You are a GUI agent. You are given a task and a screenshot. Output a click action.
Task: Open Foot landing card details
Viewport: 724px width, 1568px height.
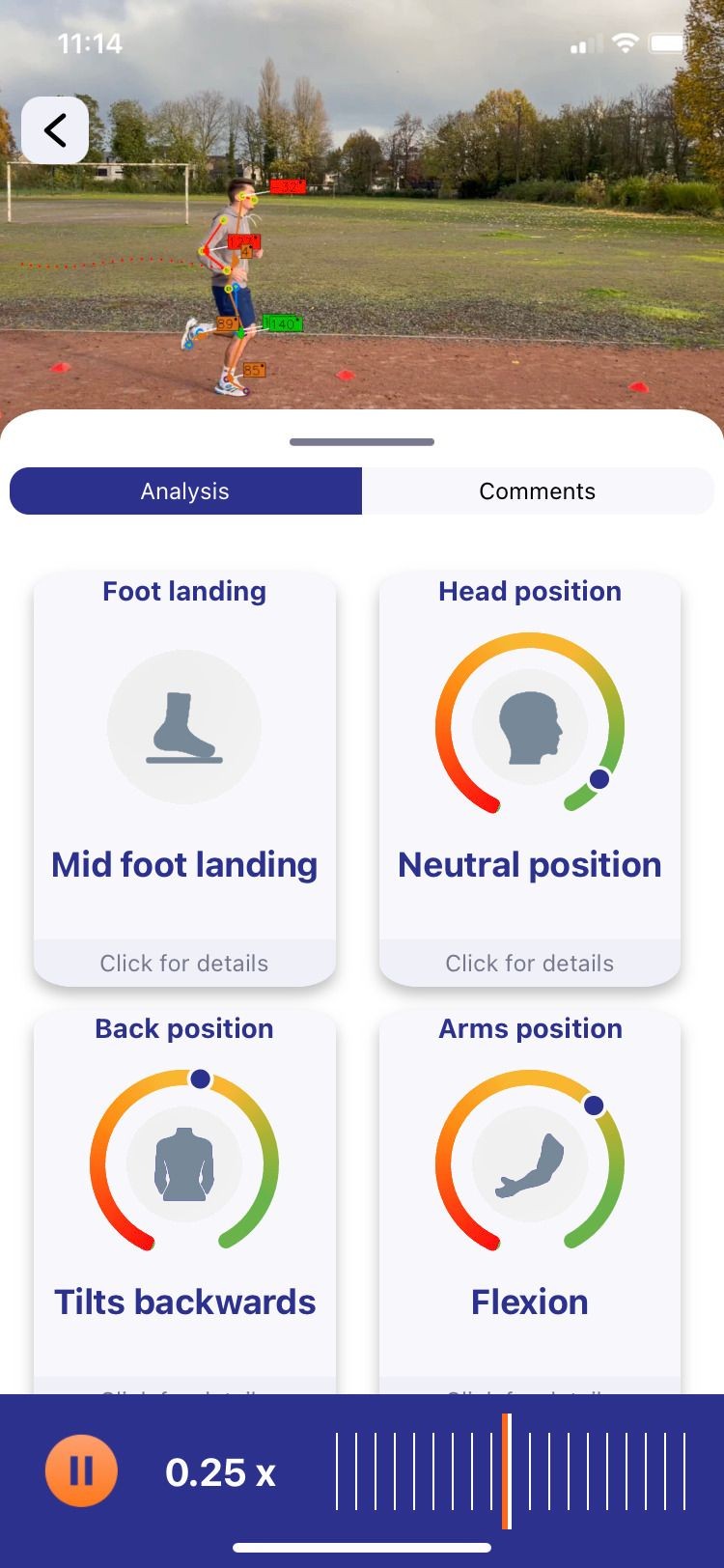point(184,962)
